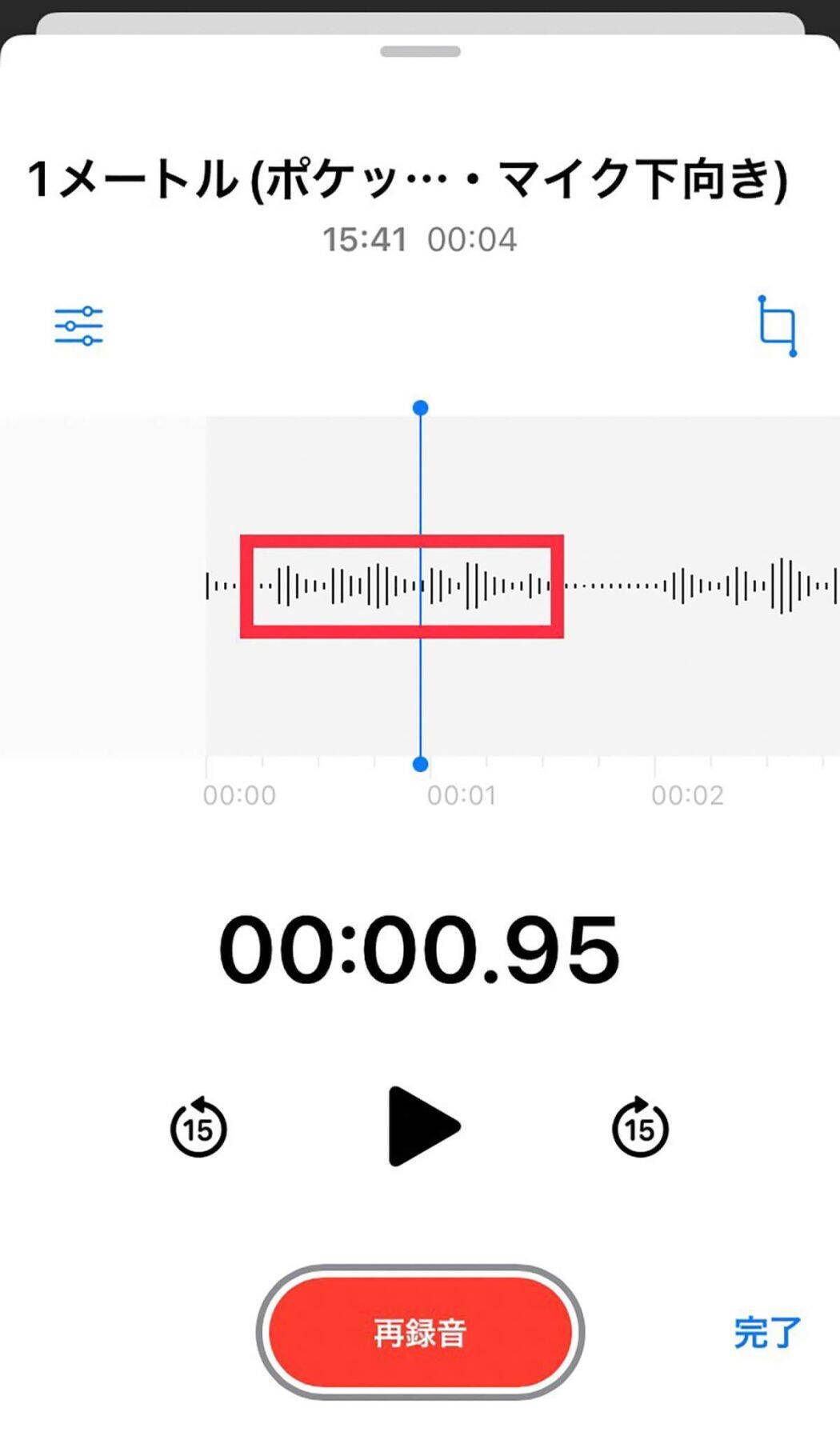Skip back 15 seconds
Image resolution: width=840 pixels, height=1440 pixels.
coord(198,1126)
